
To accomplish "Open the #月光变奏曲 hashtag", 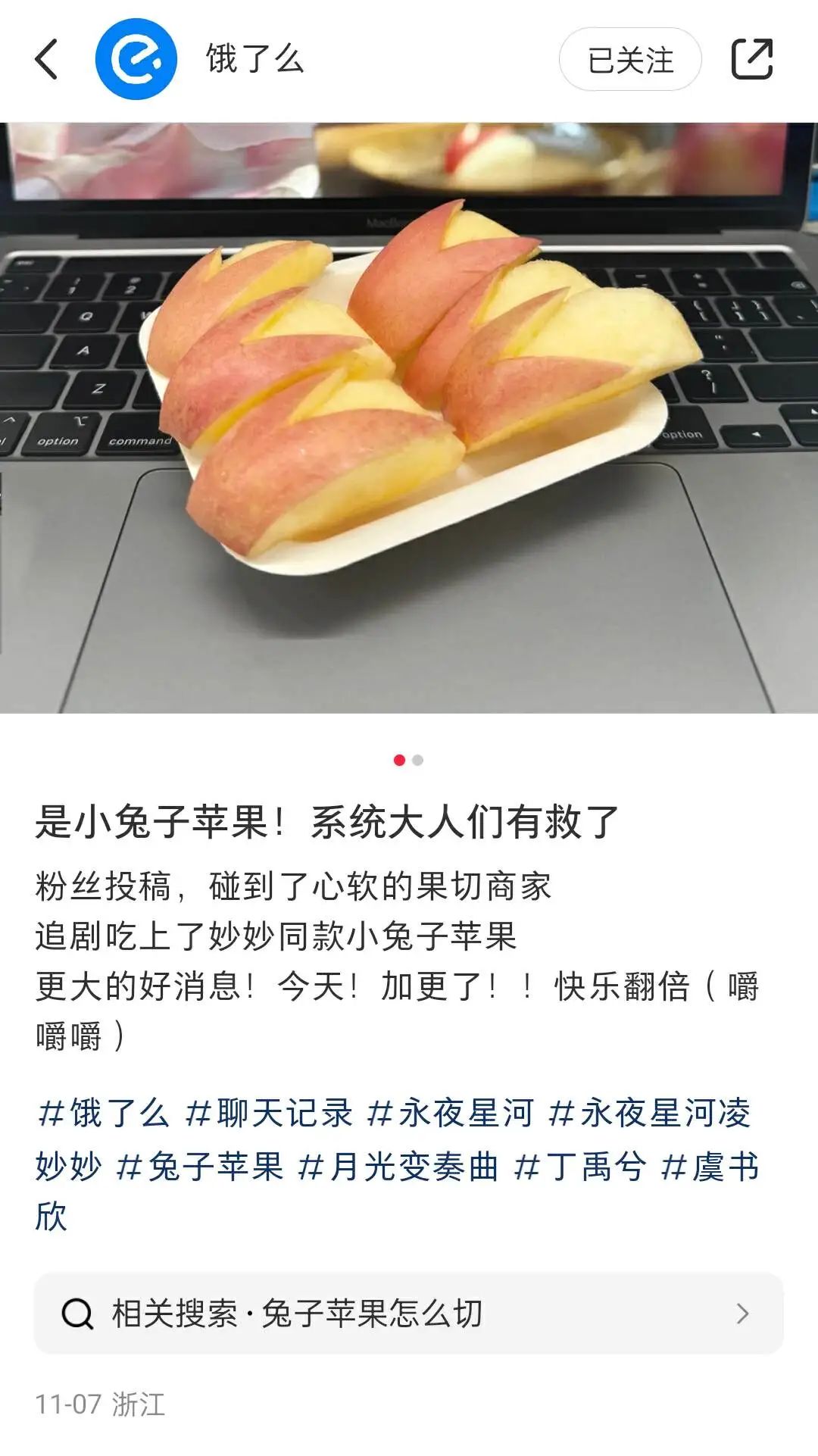I will [x=398, y=1167].
